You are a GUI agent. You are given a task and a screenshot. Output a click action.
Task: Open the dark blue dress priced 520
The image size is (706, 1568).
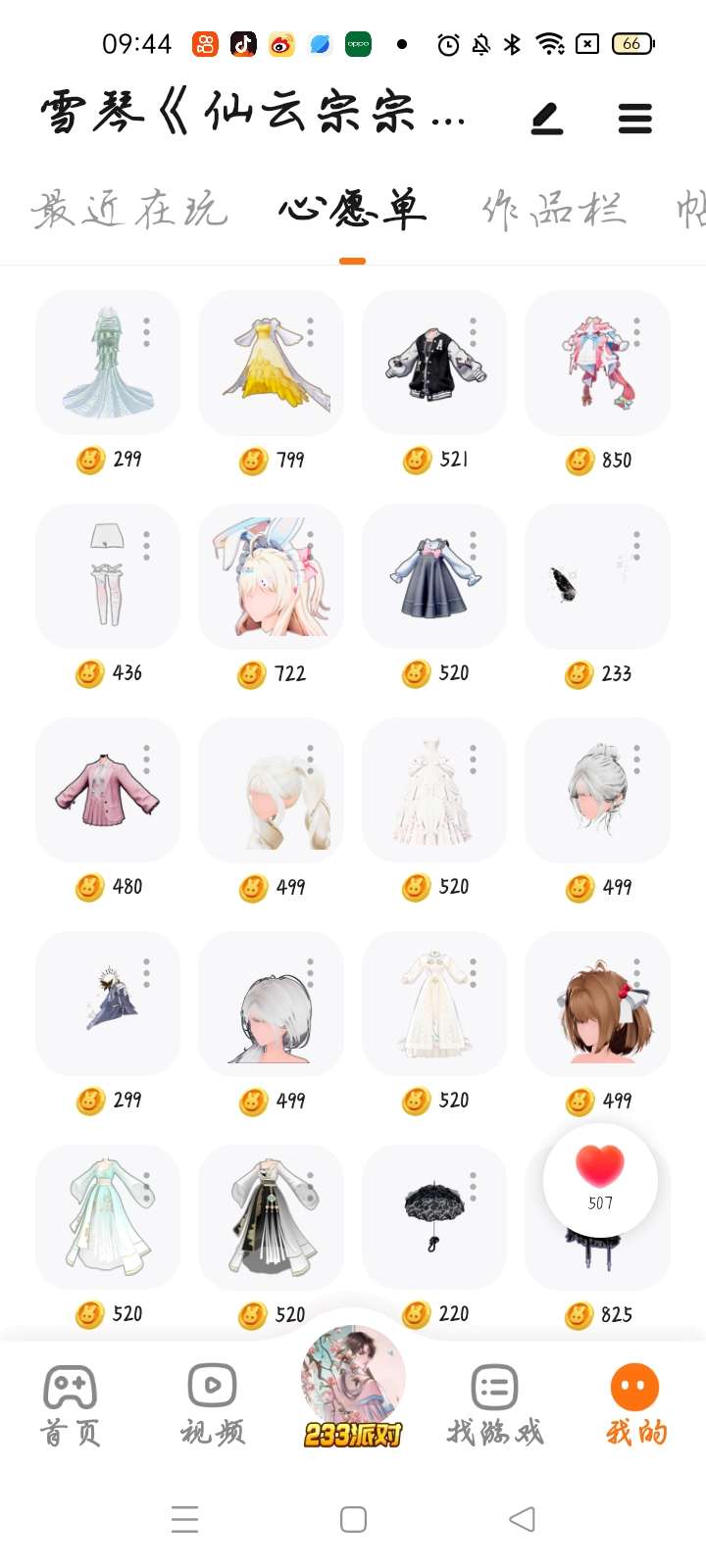pos(434,576)
